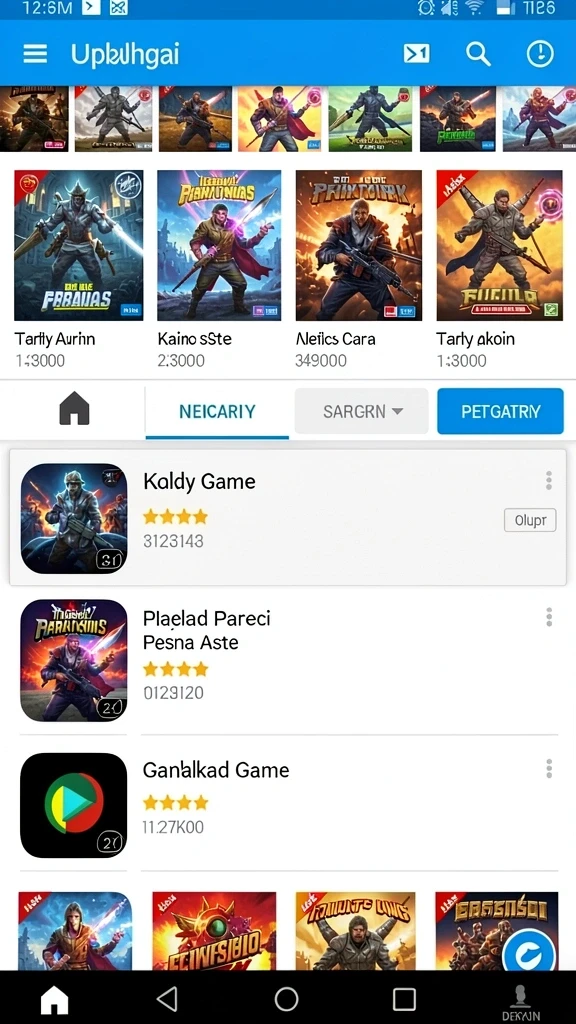Open overflow menu for Plaelad Pareci
Screen dimensions: 576x1024
point(549,617)
